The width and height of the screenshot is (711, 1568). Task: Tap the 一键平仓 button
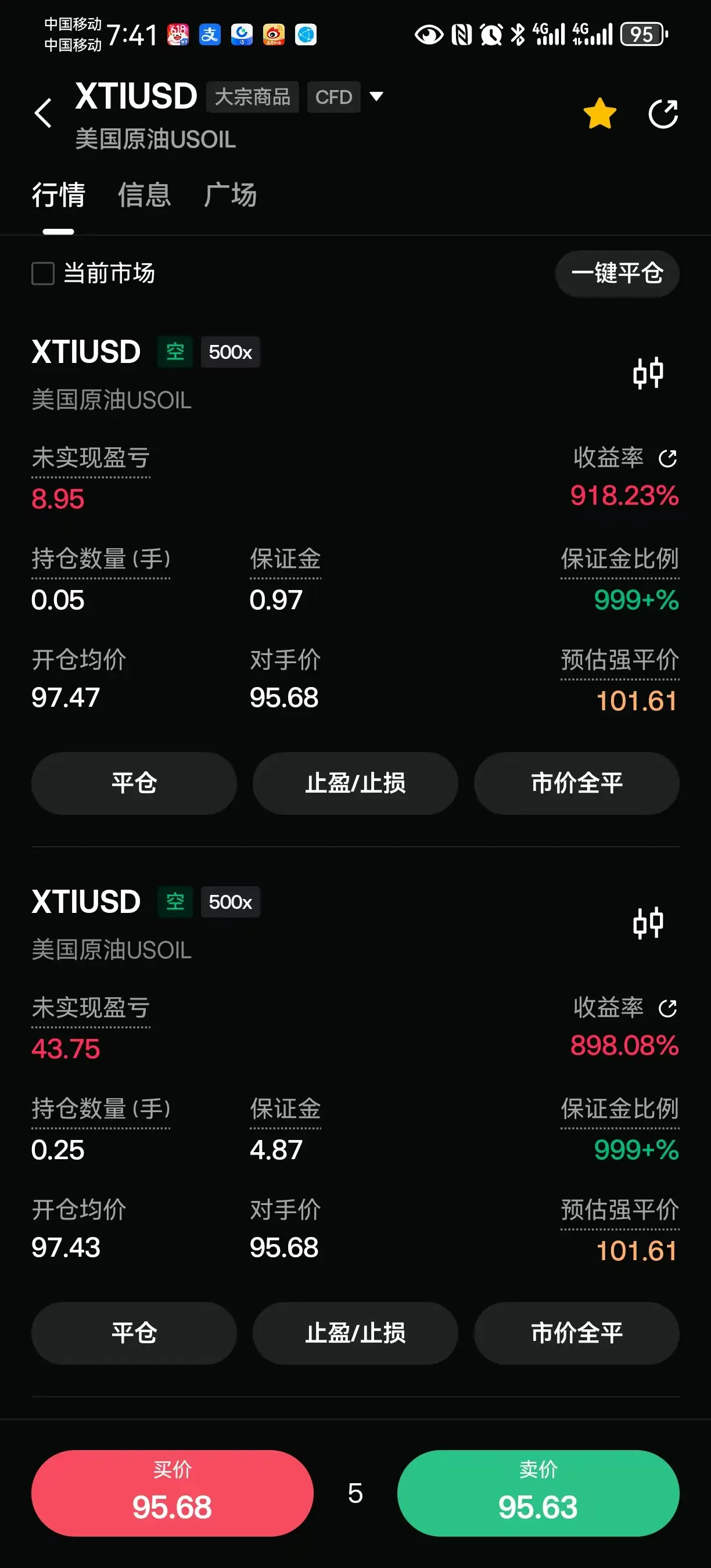tap(617, 274)
